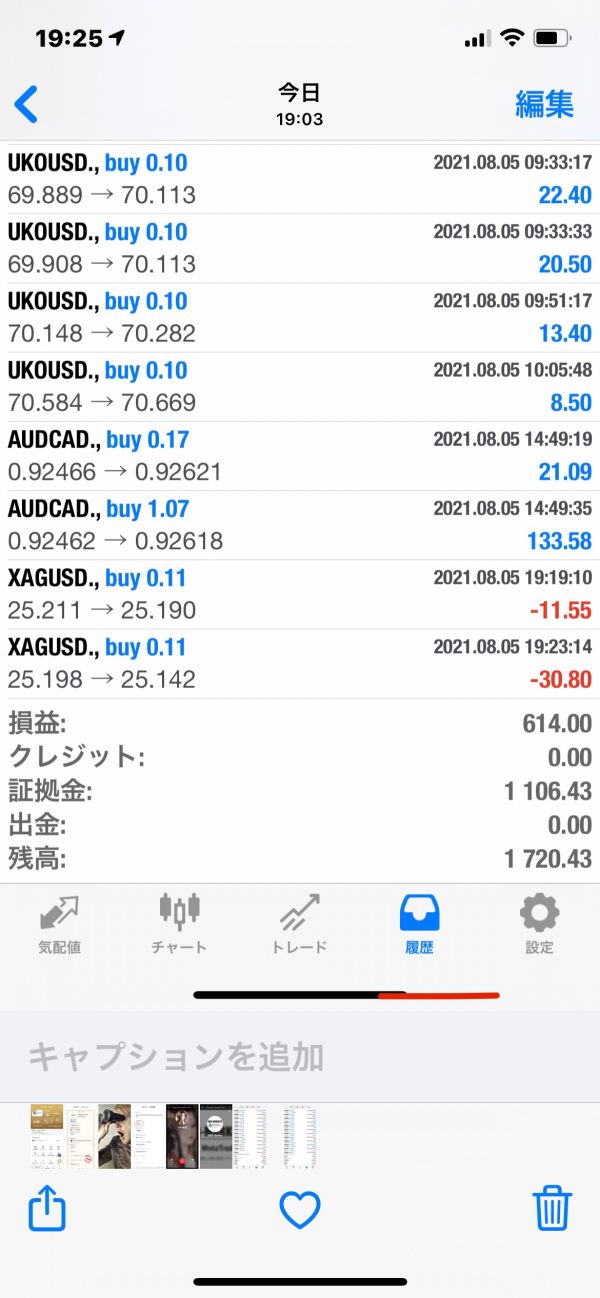Go back to the photo library
This screenshot has width=600, height=1298.
pyautogui.click(x=27, y=104)
